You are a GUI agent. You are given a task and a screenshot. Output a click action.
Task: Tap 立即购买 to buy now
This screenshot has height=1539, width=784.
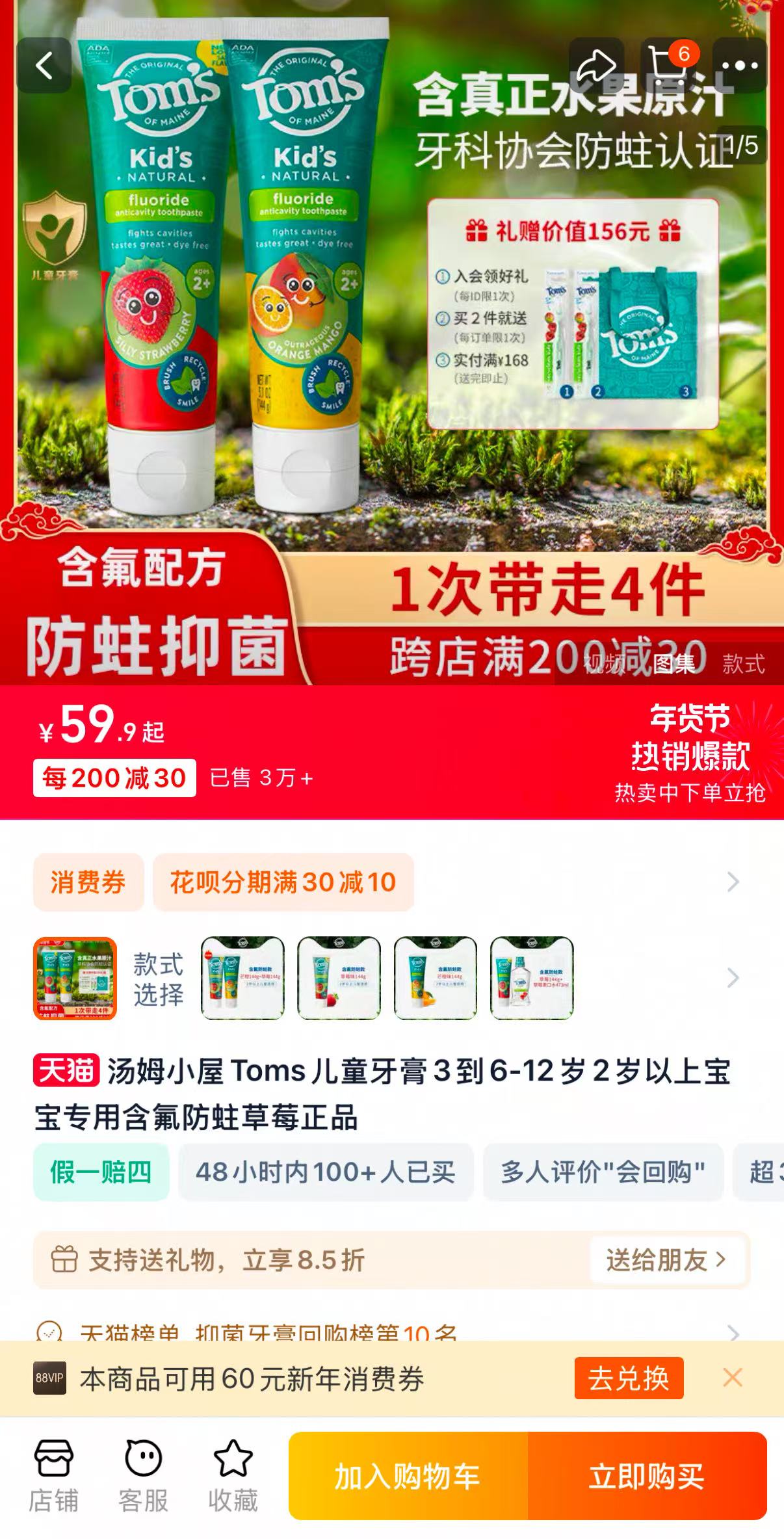[x=647, y=1477]
